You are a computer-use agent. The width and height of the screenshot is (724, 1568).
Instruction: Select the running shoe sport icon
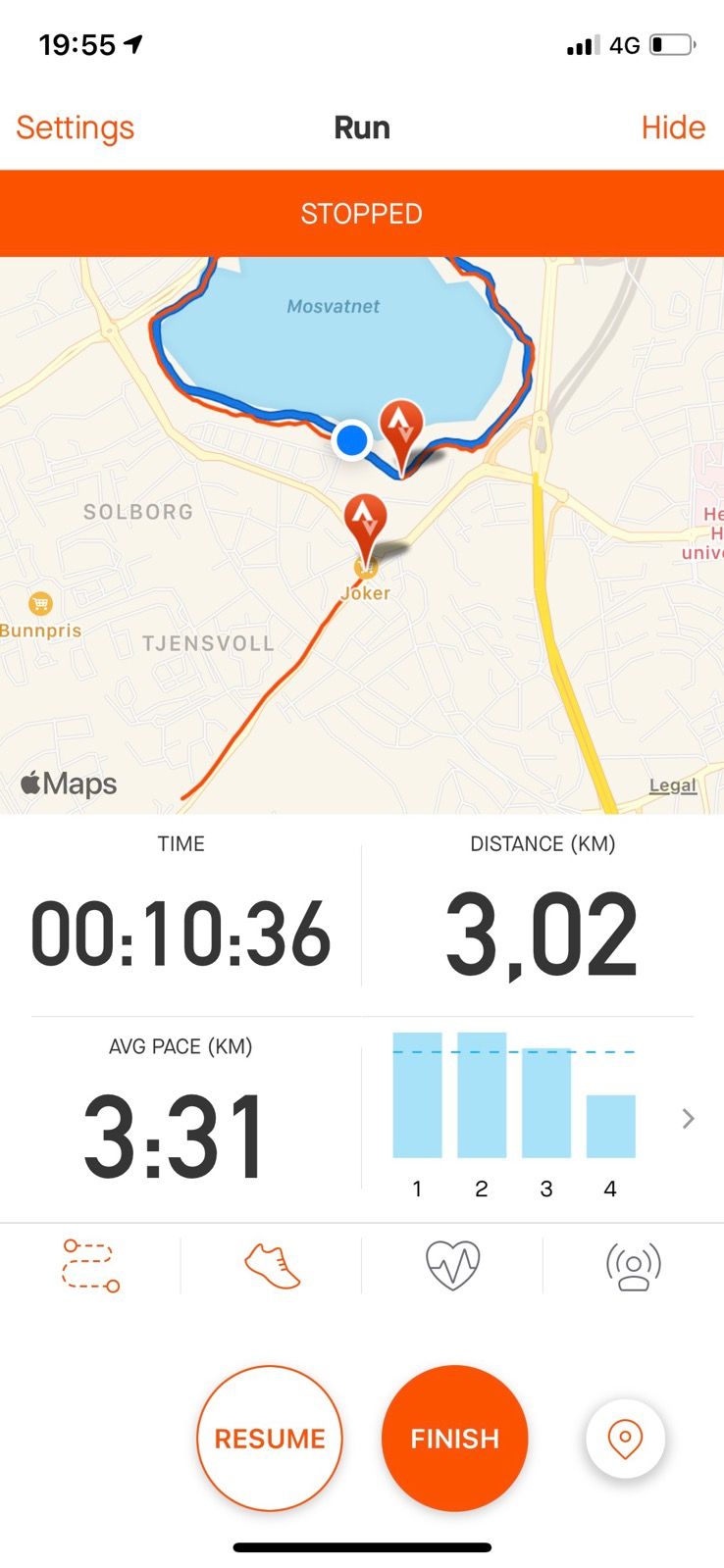point(272,1265)
